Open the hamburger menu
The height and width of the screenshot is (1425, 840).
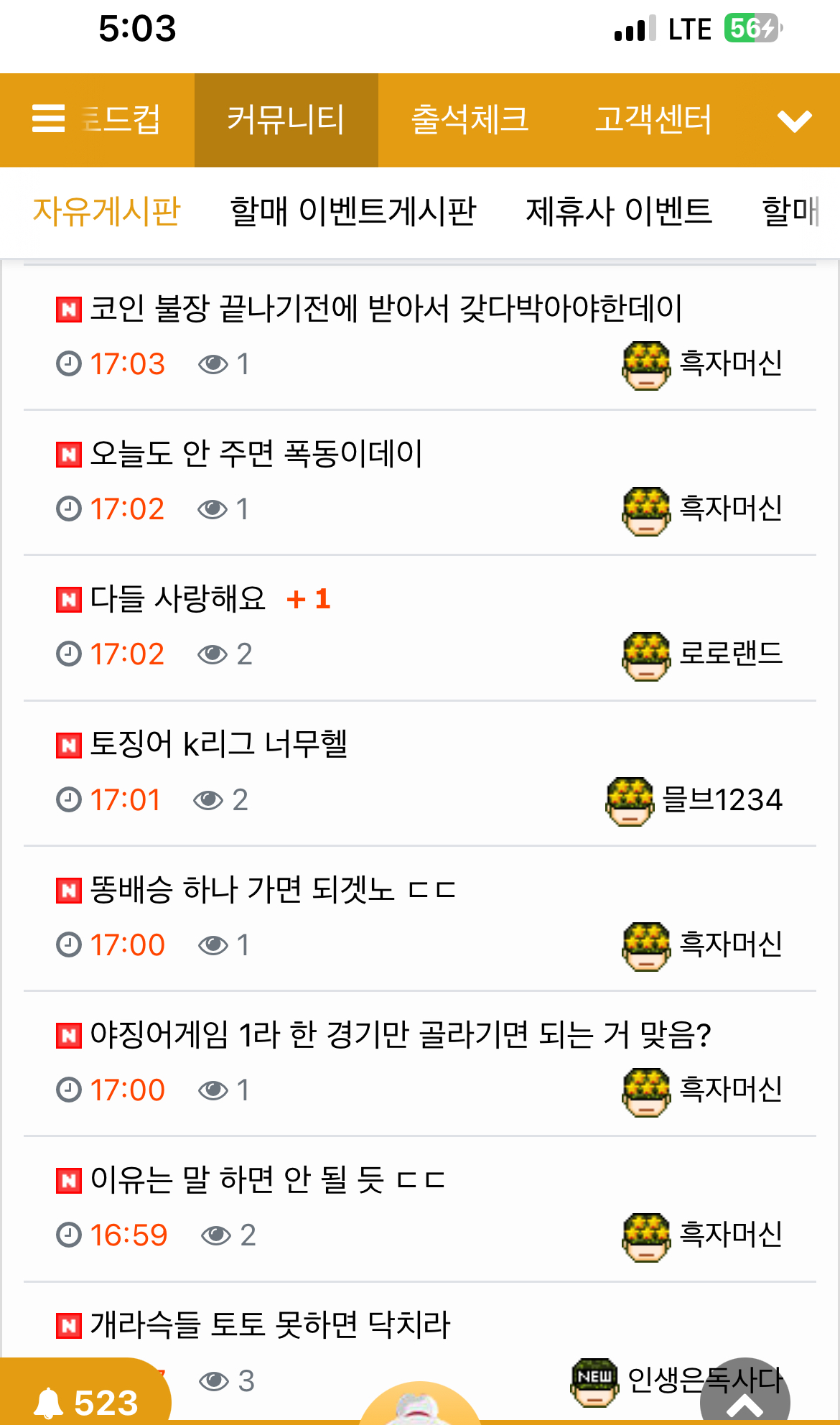(x=49, y=119)
